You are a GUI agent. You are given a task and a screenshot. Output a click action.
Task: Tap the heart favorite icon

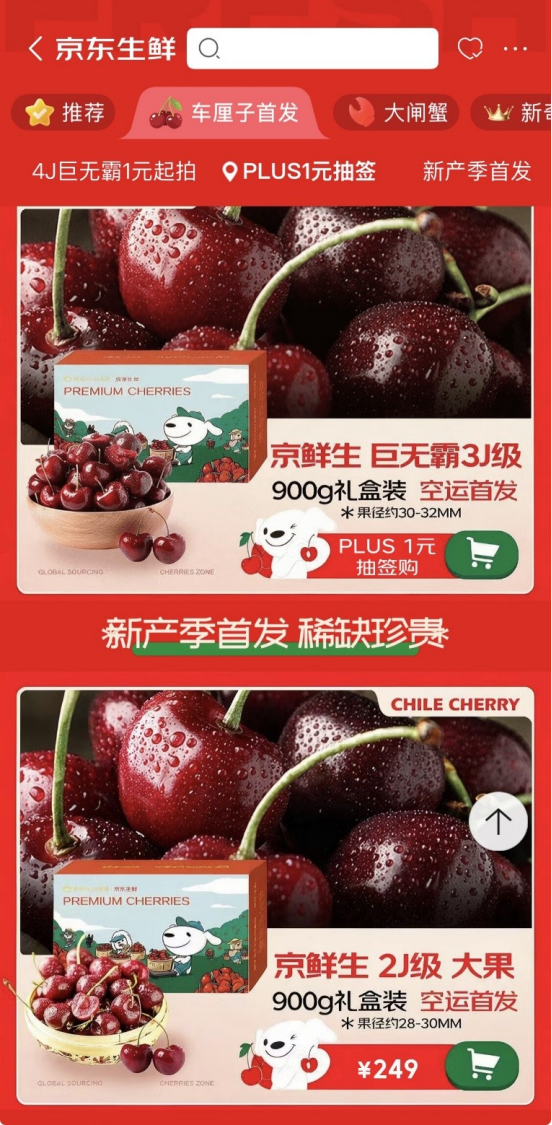click(470, 49)
